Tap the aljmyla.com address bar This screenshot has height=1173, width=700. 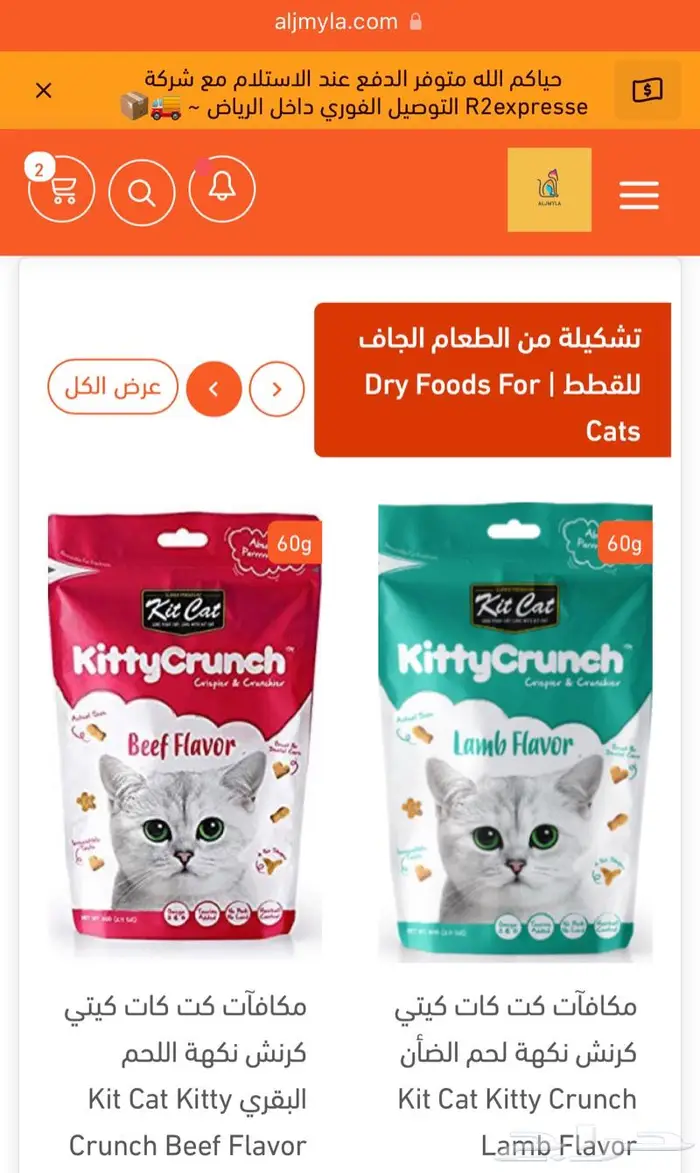tap(349, 22)
